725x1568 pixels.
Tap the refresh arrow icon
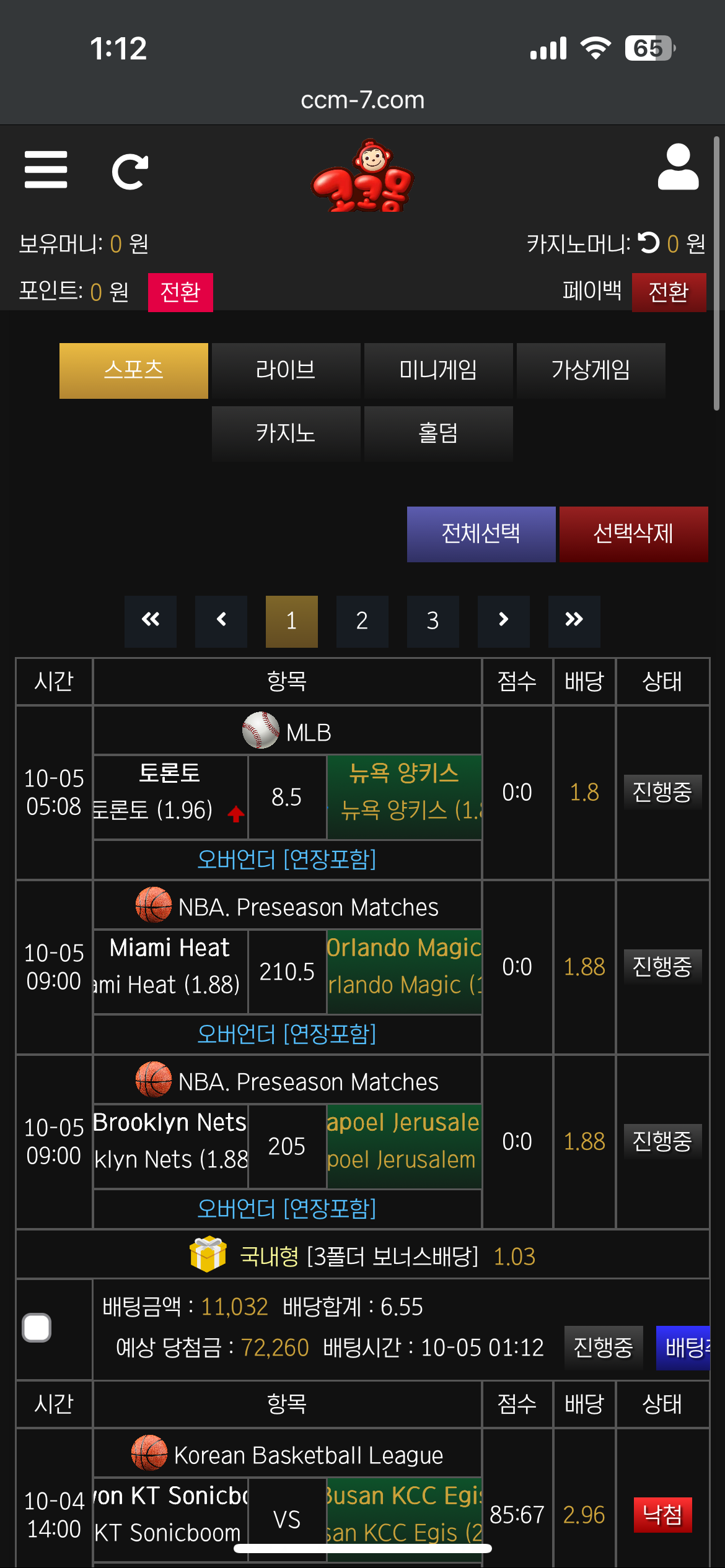pos(130,171)
